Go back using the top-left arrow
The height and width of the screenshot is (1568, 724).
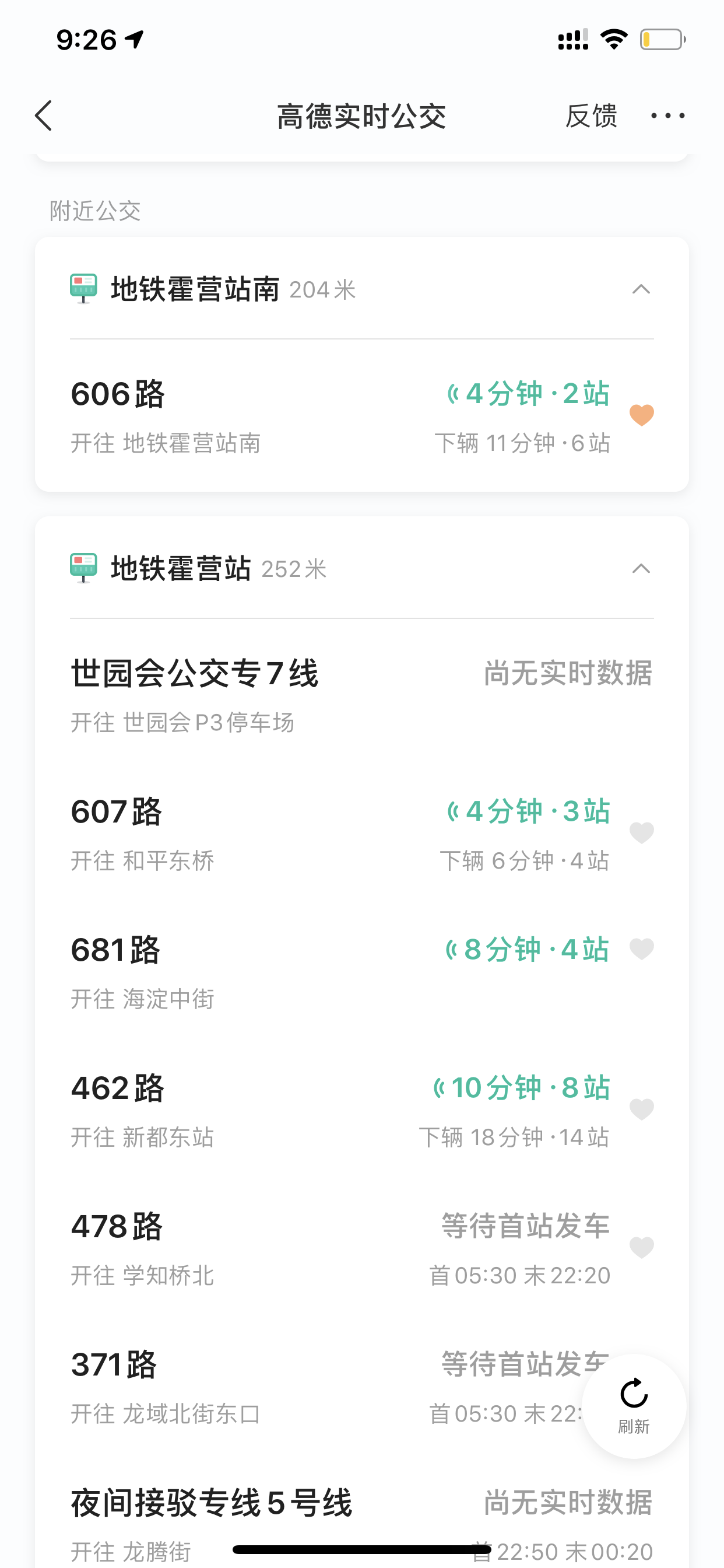44,116
